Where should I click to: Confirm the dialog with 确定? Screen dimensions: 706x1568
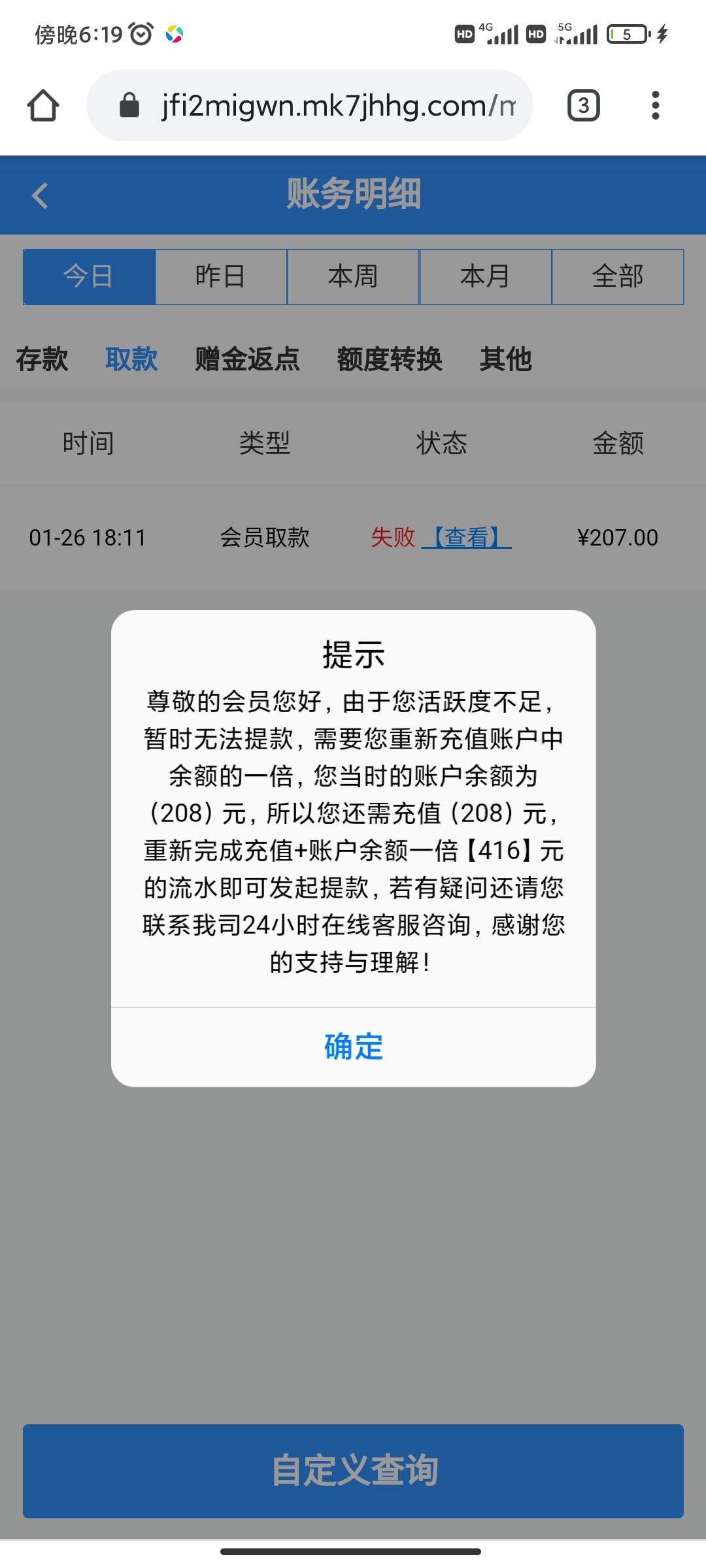pyautogui.click(x=353, y=1047)
